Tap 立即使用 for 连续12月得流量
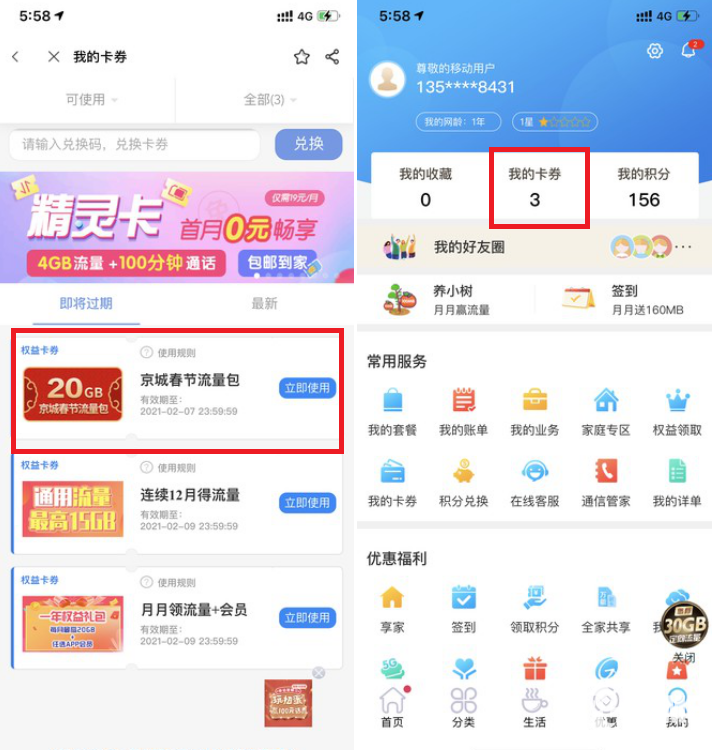 (306, 503)
